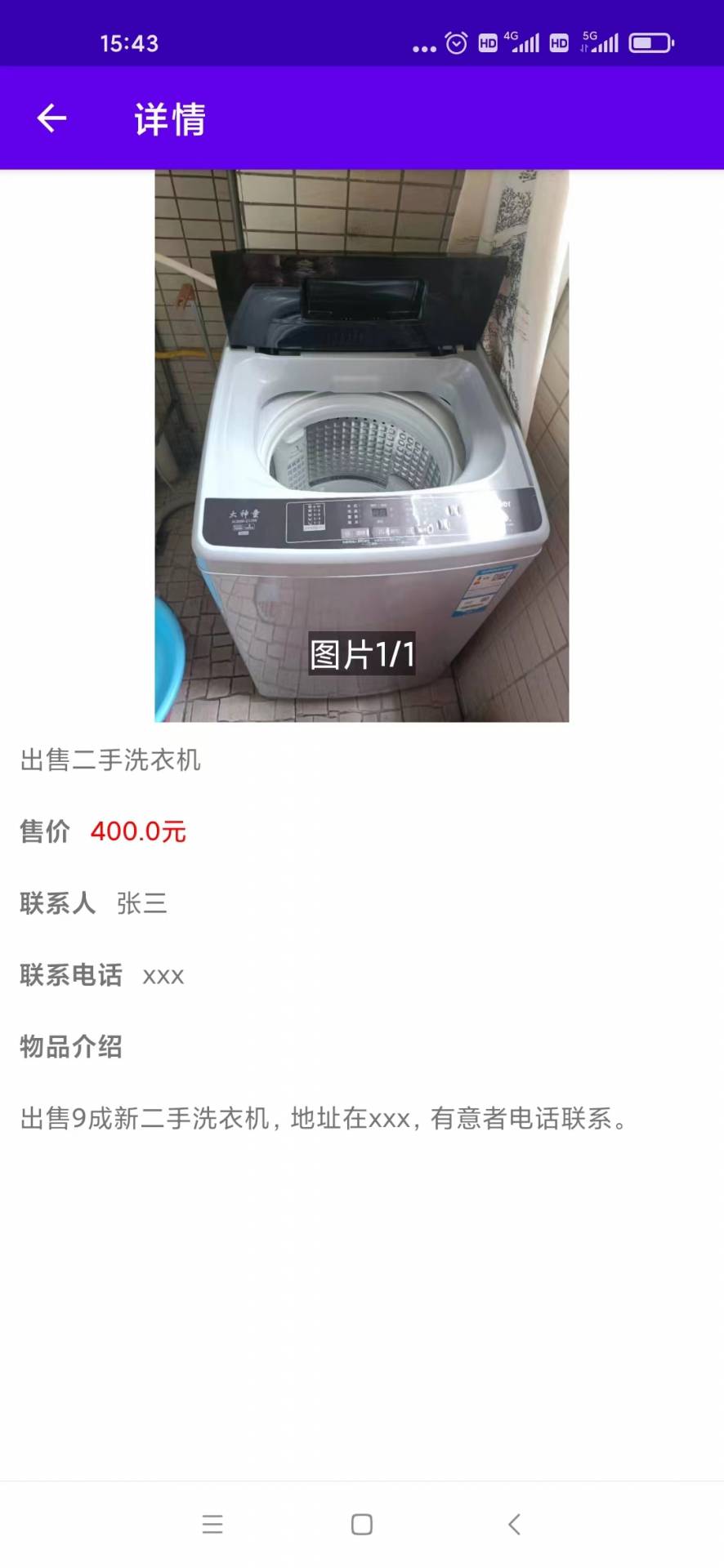Viewport: 724px width, 1568px height.
Task: Tap the back button in the navigation bar
Action: tap(513, 1524)
